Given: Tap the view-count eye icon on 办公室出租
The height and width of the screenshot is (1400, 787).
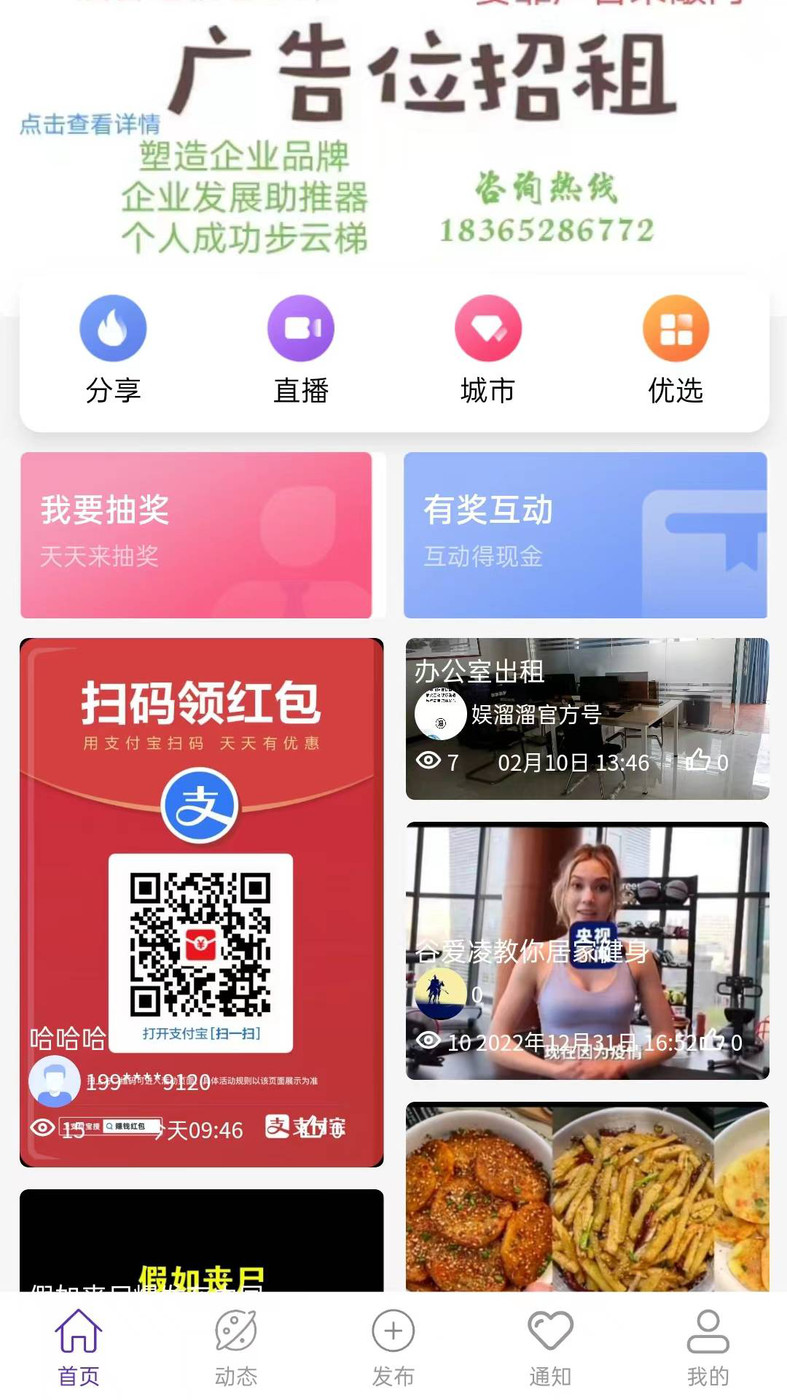Looking at the screenshot, I should (x=430, y=761).
